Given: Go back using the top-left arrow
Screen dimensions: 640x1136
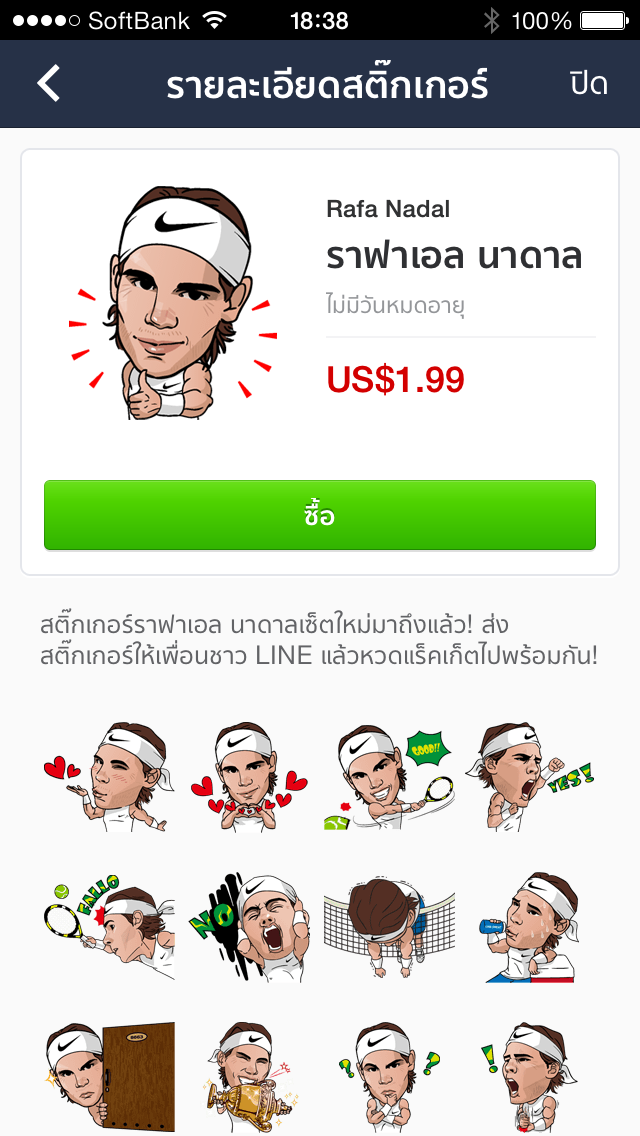Looking at the screenshot, I should 49,84.
